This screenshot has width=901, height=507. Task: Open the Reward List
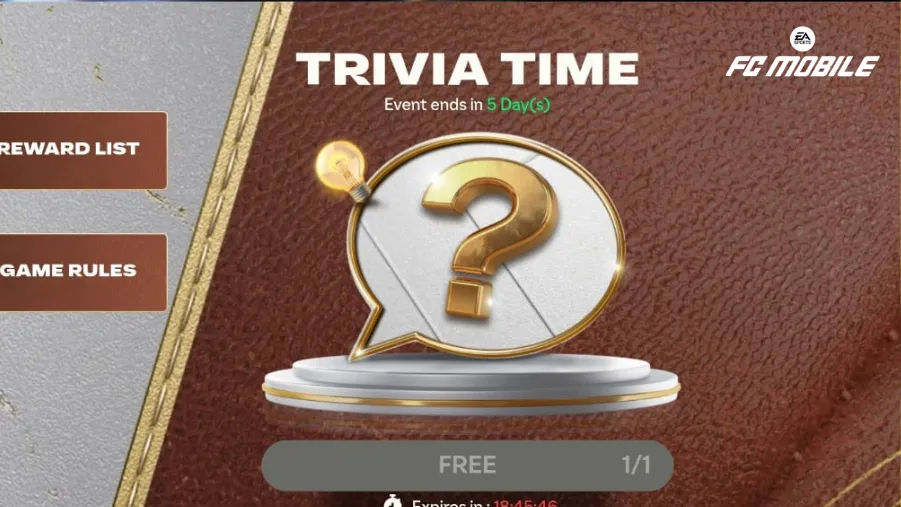80,150
